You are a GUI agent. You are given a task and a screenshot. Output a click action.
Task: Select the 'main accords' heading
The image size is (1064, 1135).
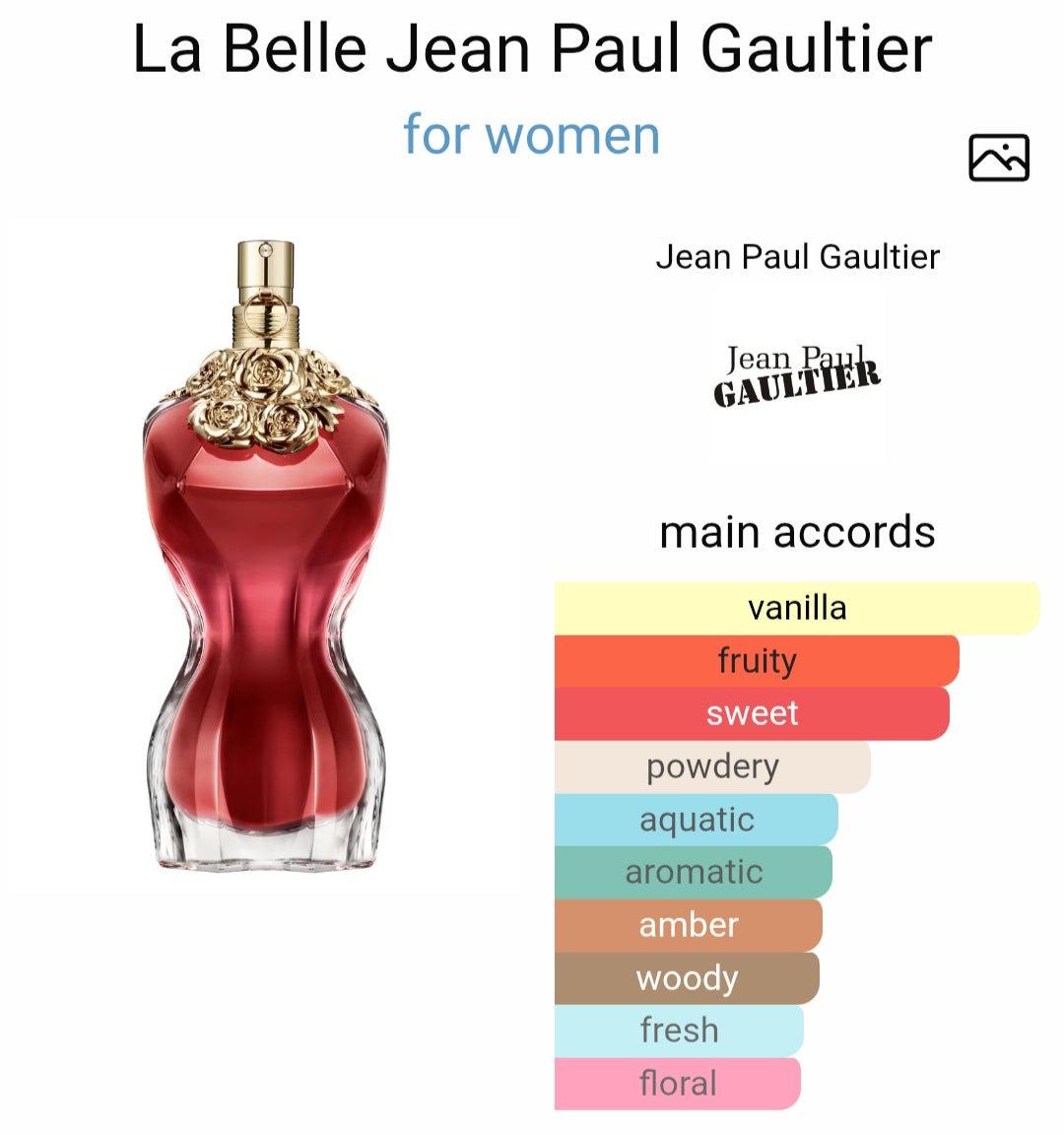click(798, 532)
